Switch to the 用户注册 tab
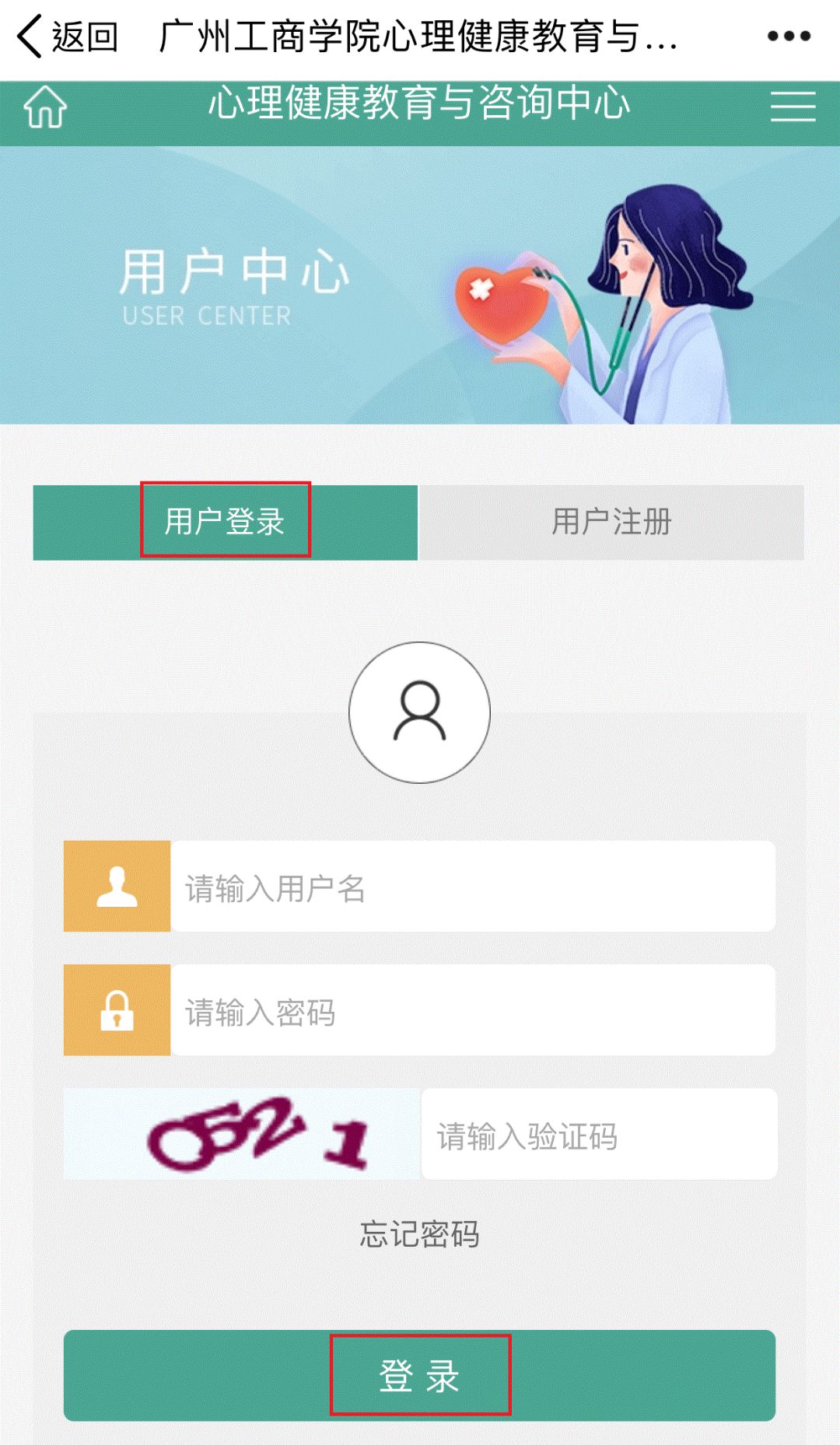 tap(611, 522)
